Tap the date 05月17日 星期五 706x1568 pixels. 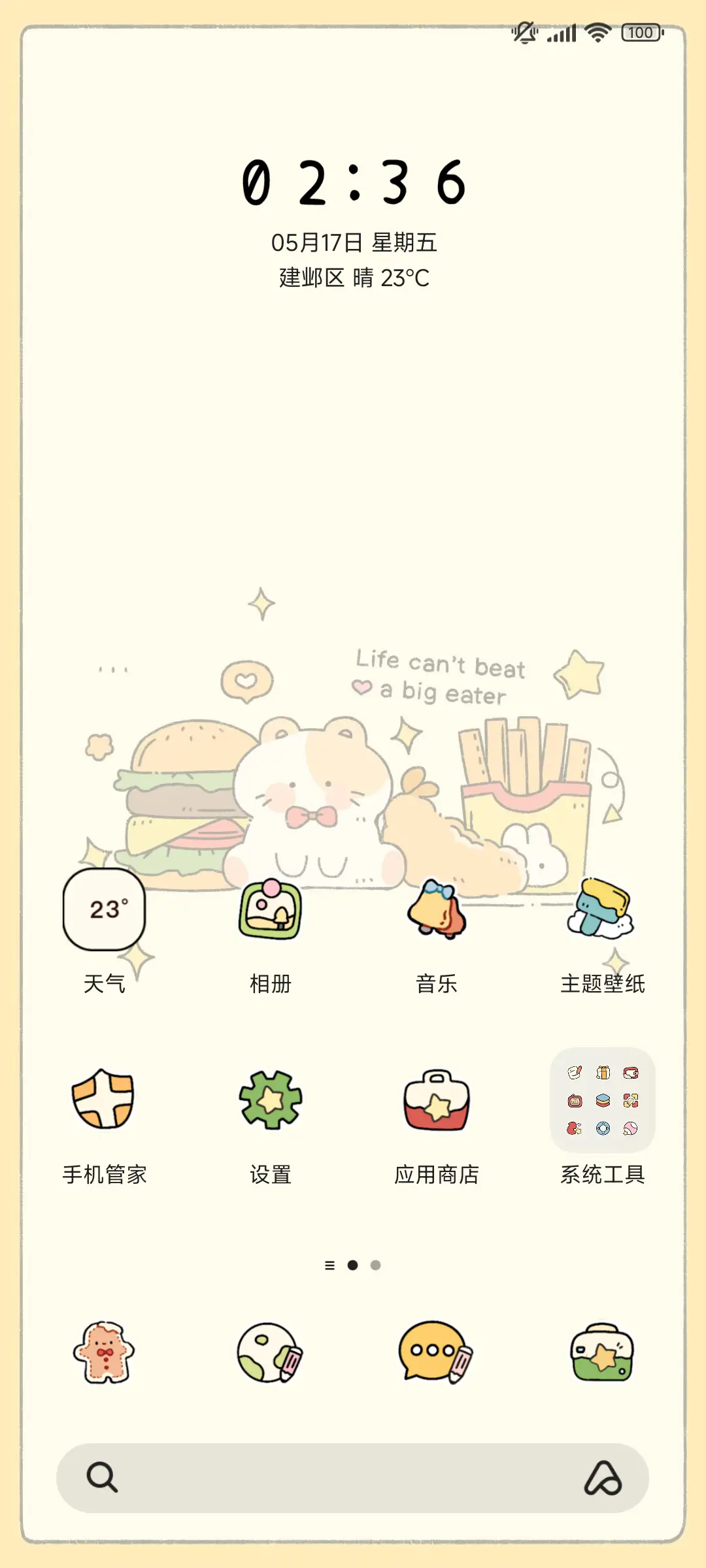pos(353,242)
